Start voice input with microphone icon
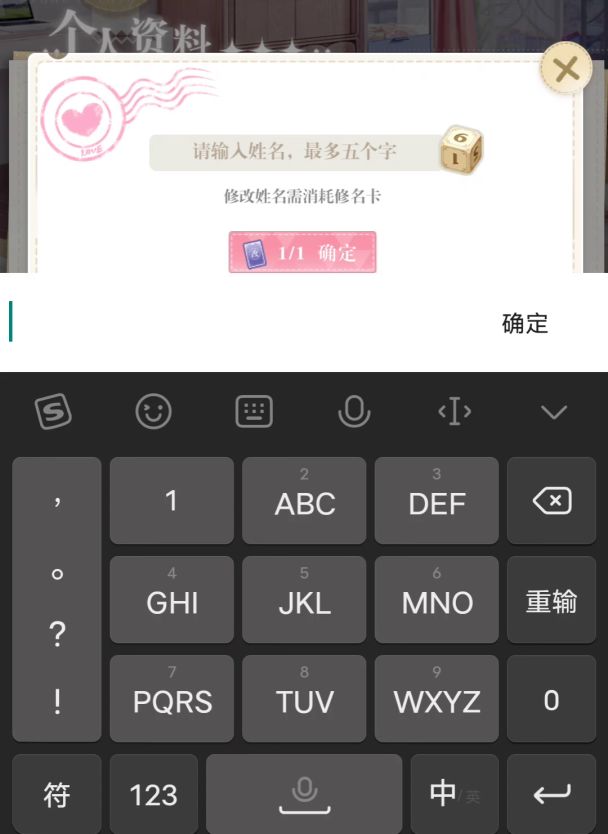Image resolution: width=608 pixels, height=834 pixels. 354,411
